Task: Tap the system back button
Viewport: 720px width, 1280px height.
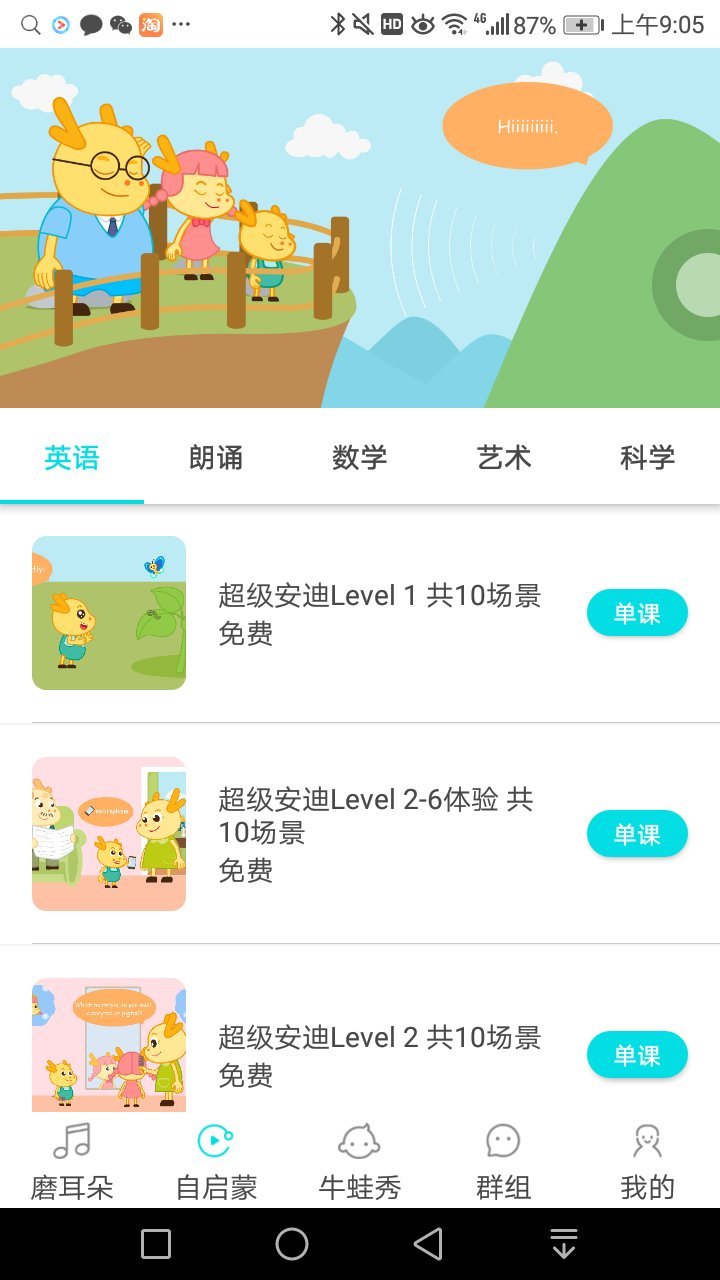Action: [x=428, y=1244]
